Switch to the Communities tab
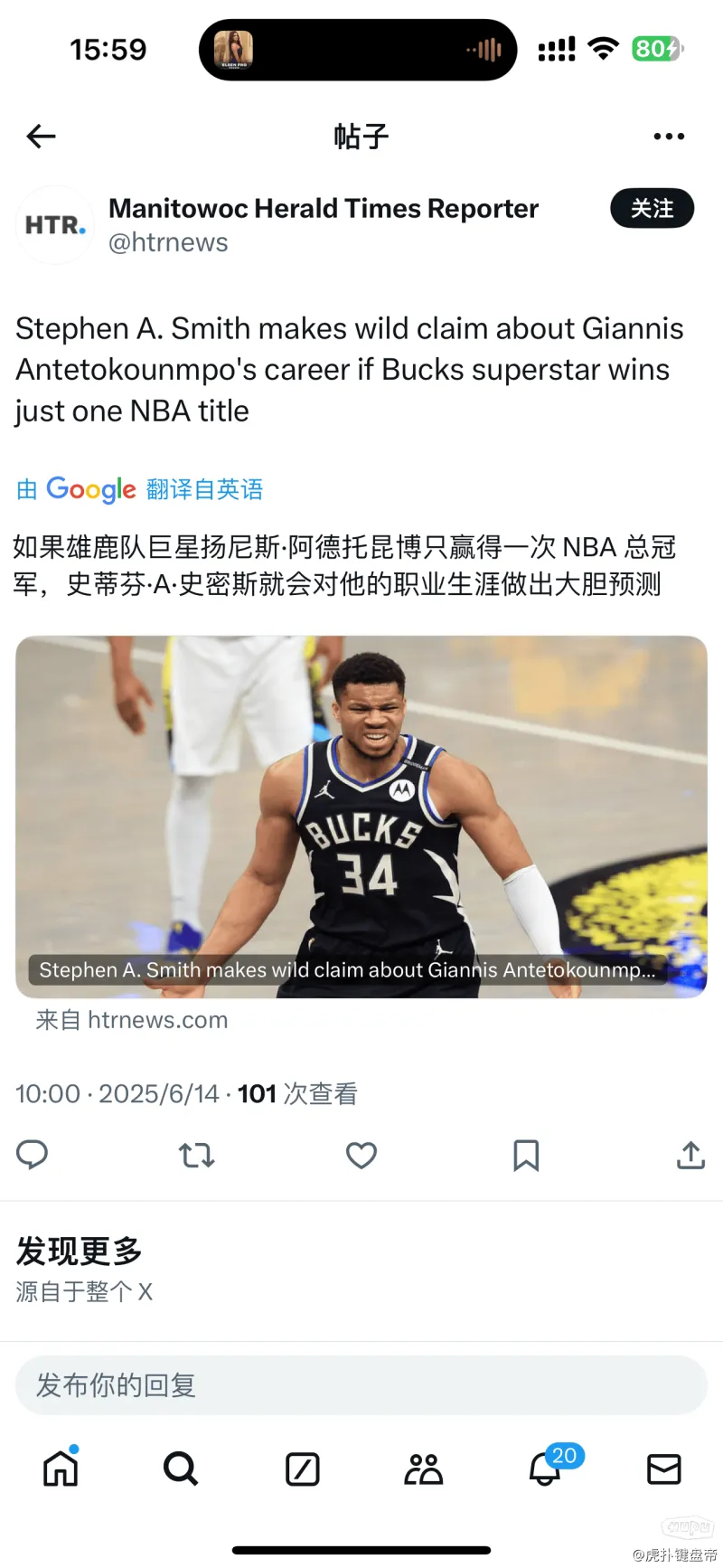723x1568 pixels. [x=423, y=1469]
